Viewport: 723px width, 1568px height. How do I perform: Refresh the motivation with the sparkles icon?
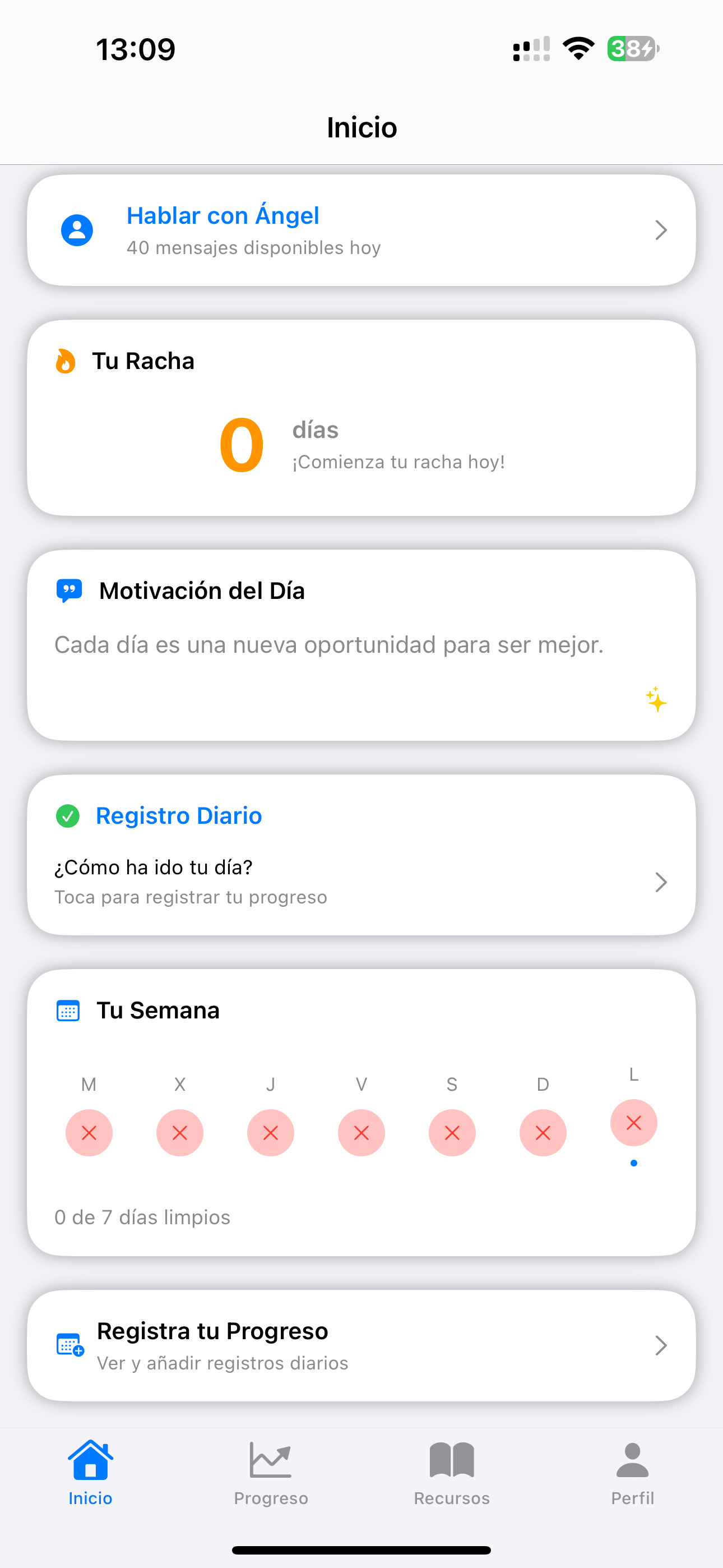[656, 699]
